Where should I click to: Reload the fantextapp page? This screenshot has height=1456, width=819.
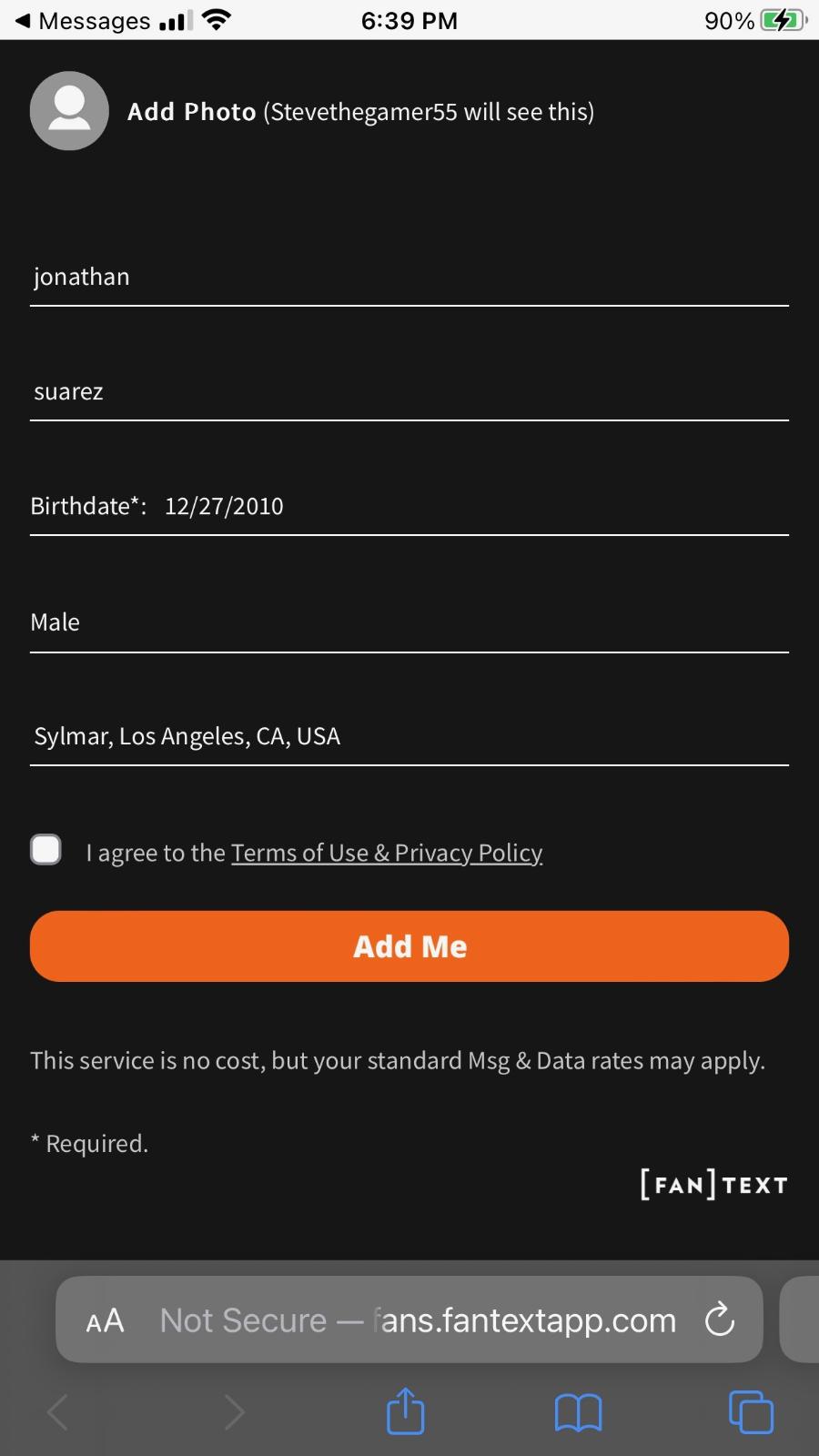click(719, 1319)
